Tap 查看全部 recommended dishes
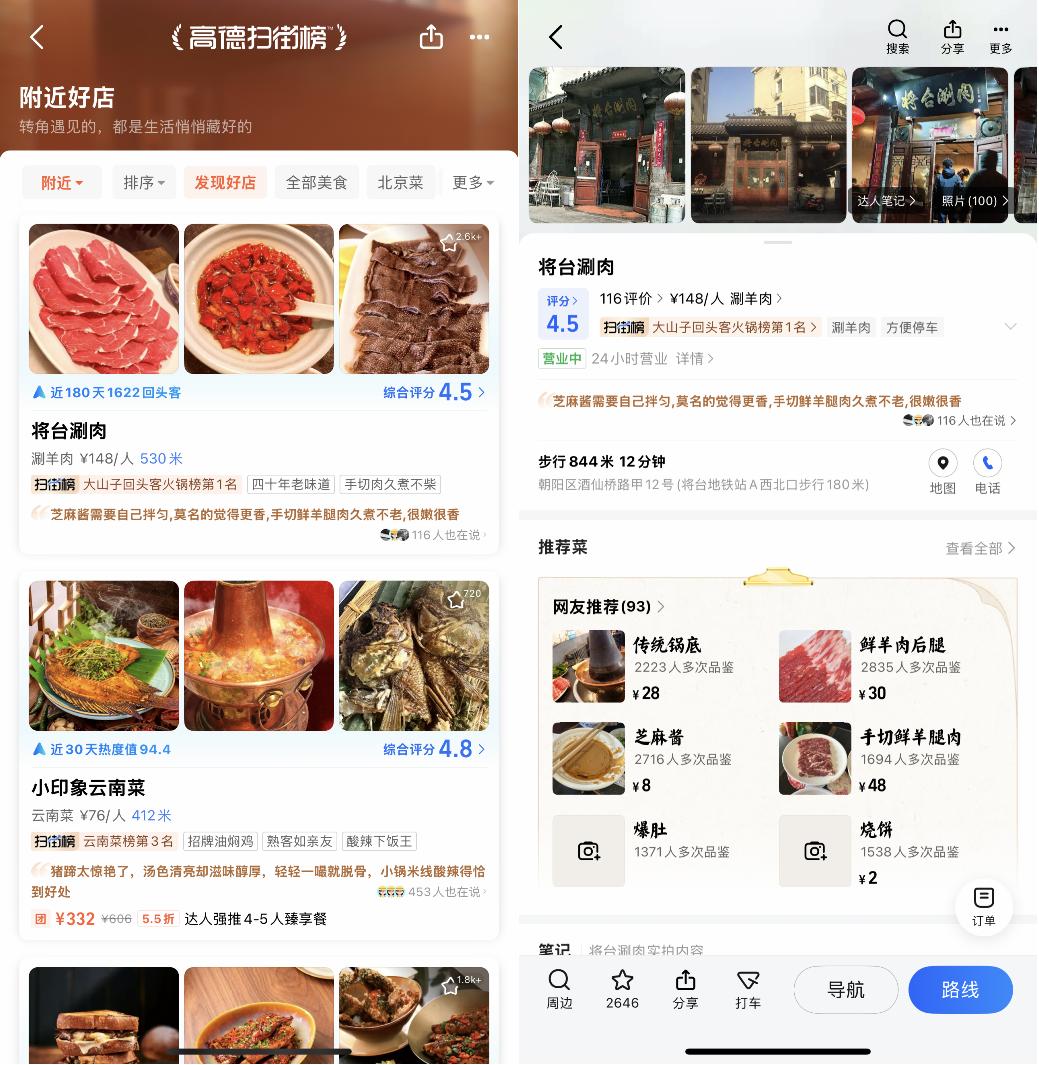 [980, 548]
